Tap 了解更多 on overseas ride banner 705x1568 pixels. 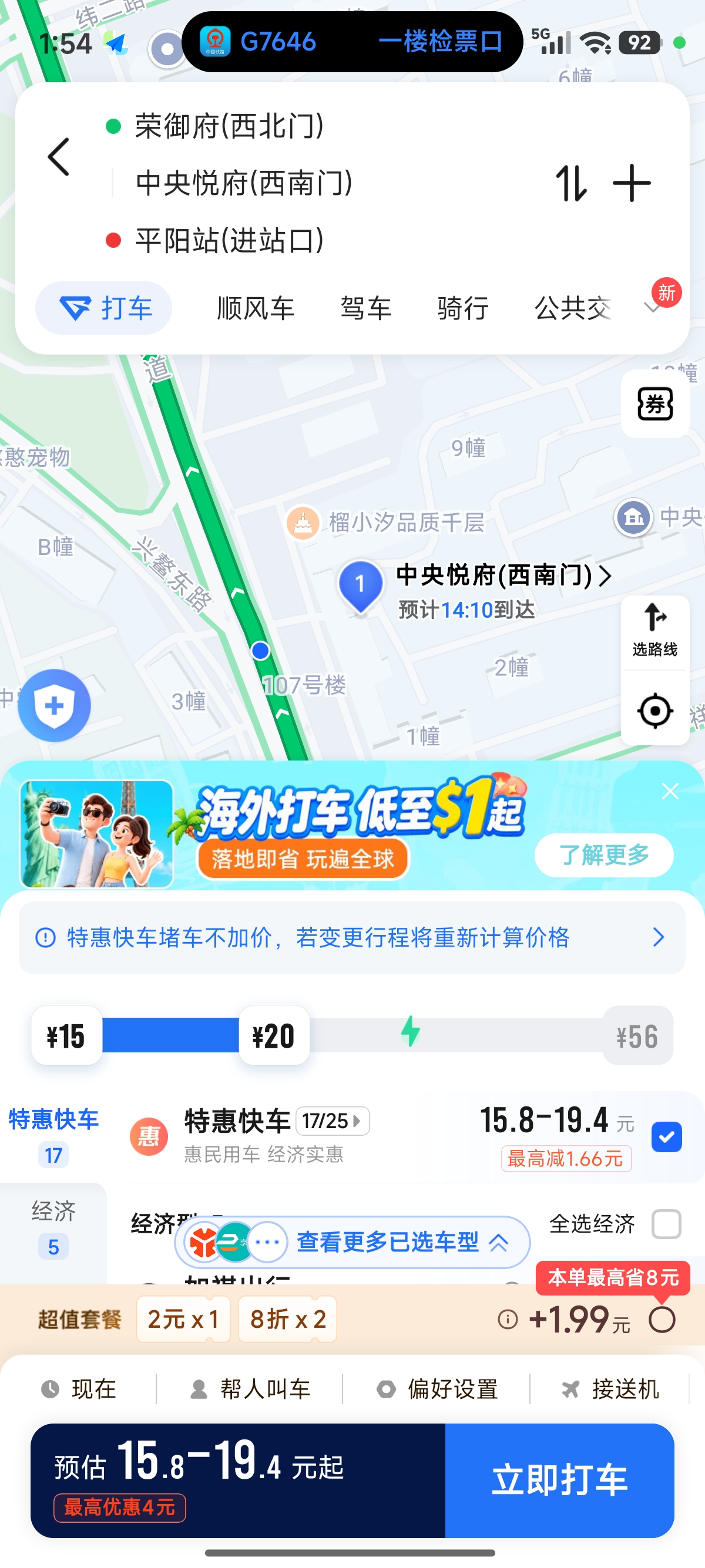pos(604,854)
